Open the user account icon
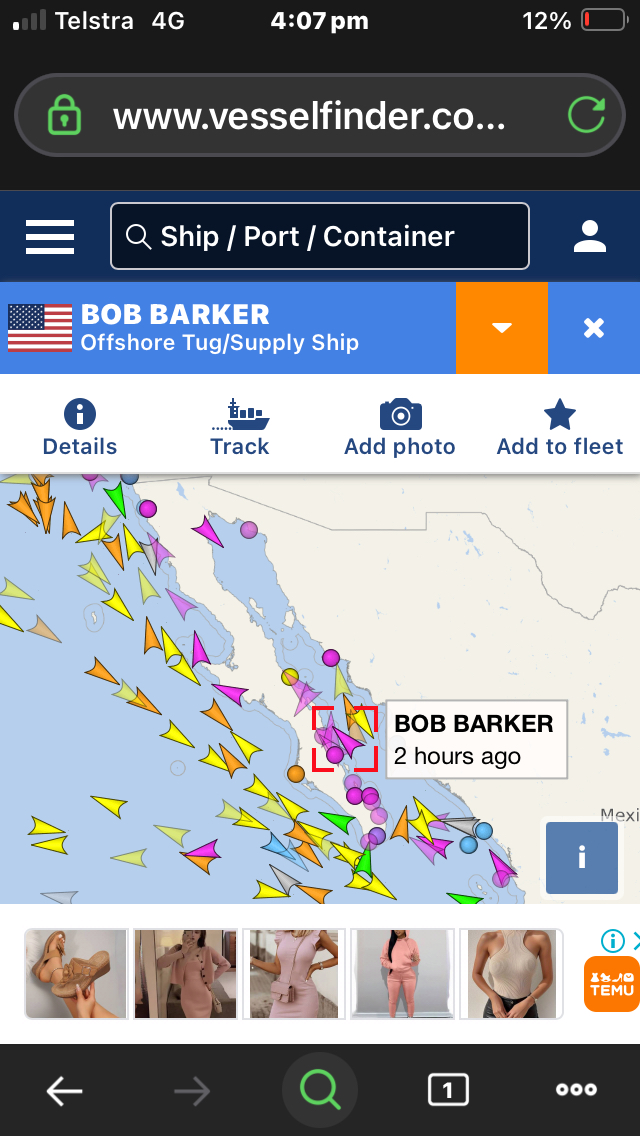Image resolution: width=640 pixels, height=1136 pixels. click(590, 236)
